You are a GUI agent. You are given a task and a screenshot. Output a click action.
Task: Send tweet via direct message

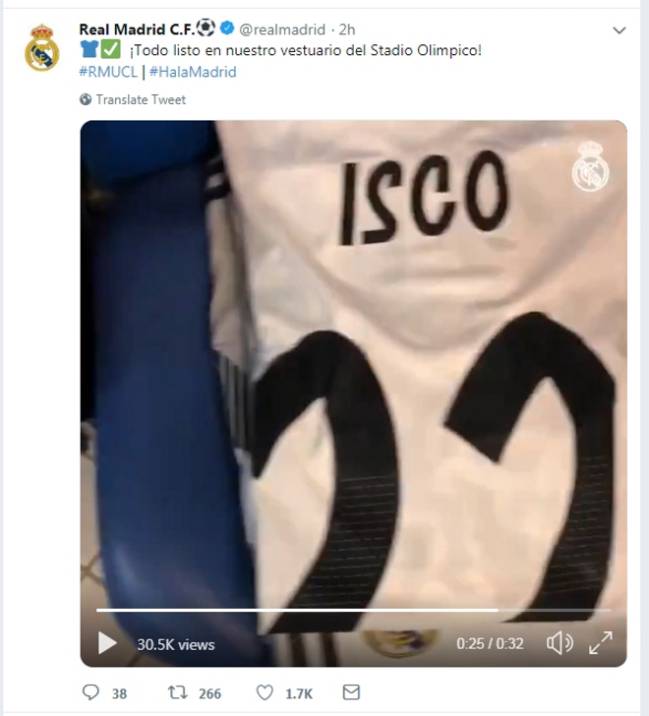point(351,692)
